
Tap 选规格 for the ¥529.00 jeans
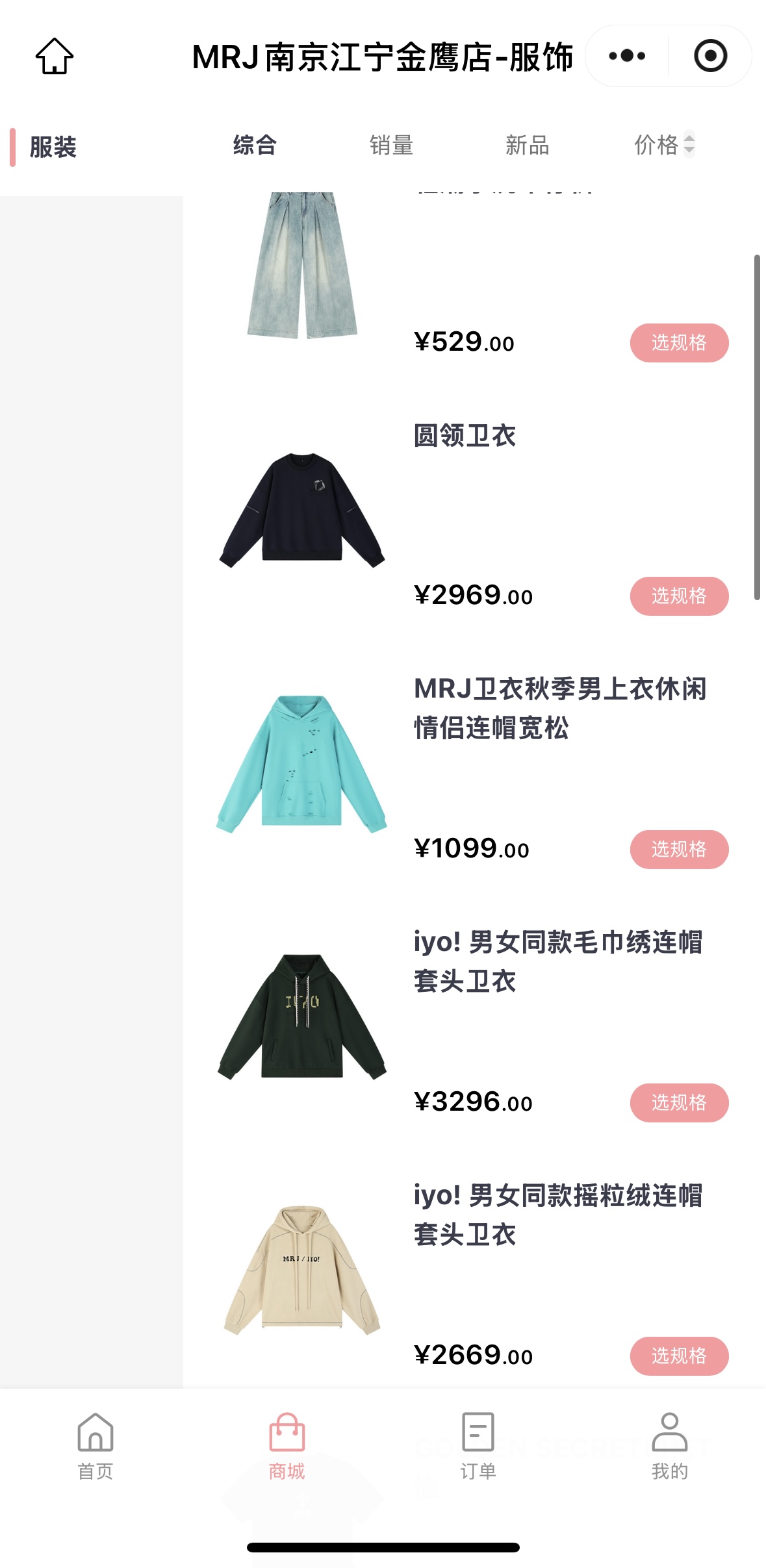[679, 342]
